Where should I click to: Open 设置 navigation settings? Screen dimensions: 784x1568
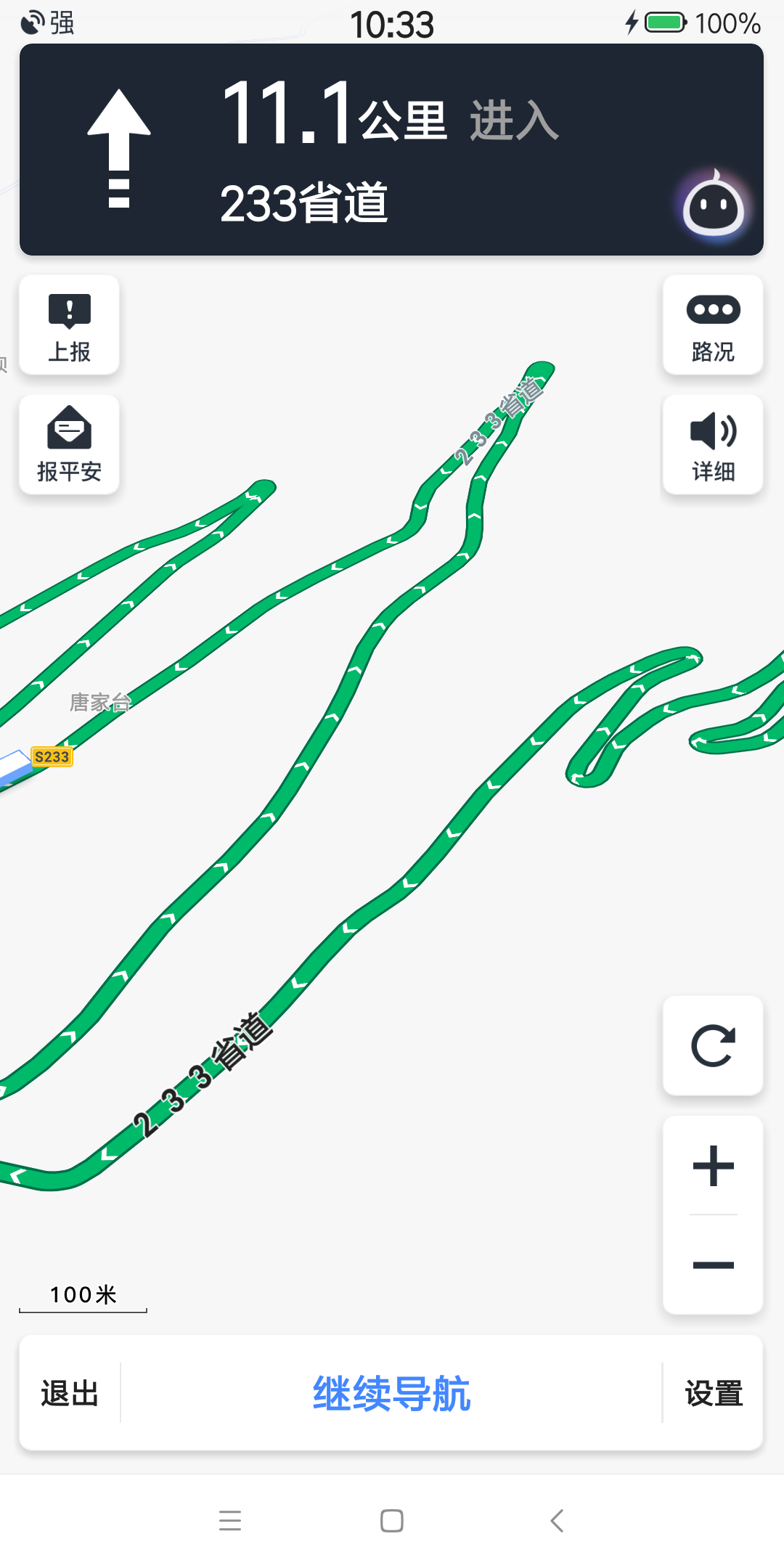[714, 1393]
